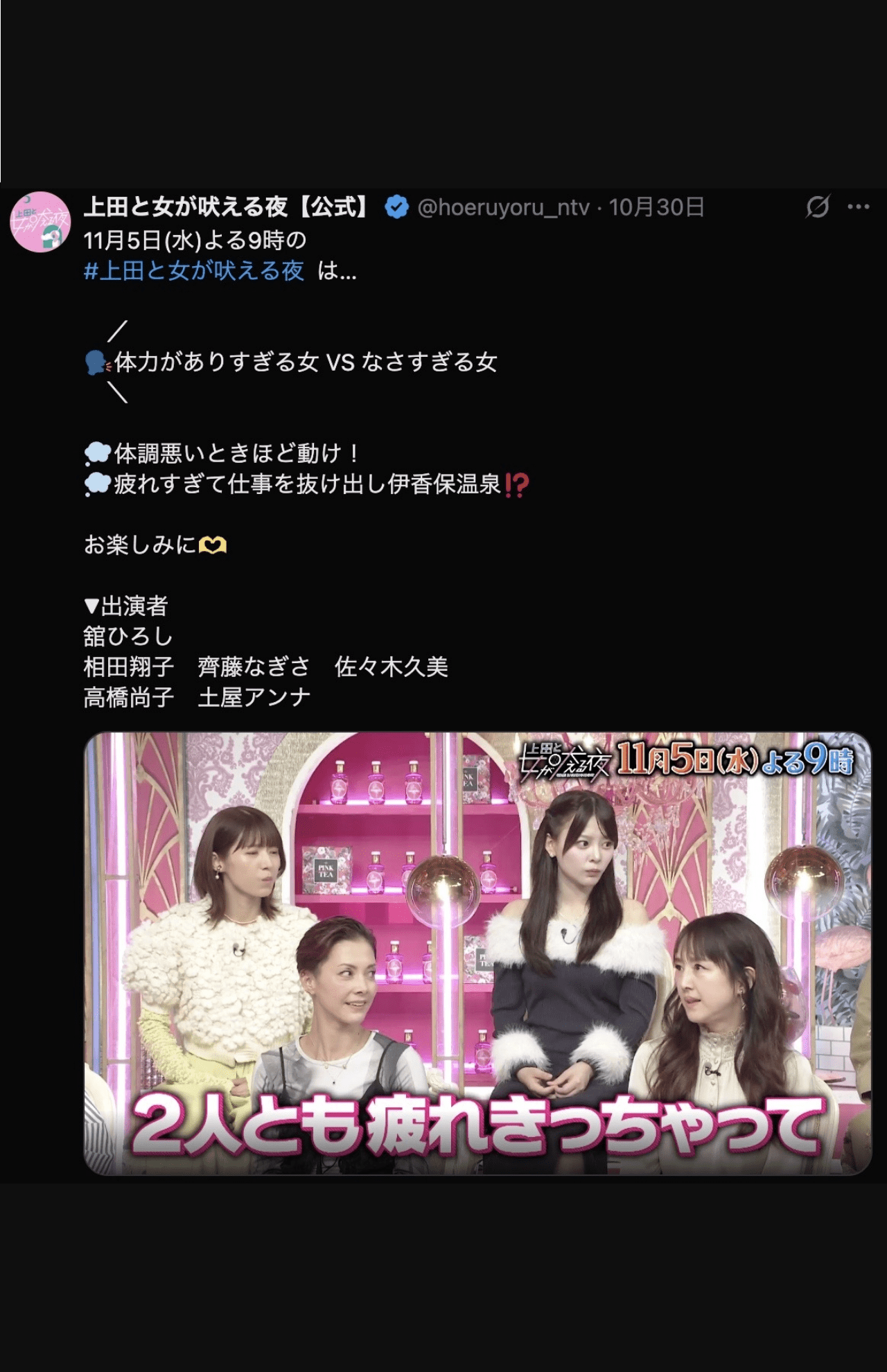
Task: Open the hashtag #上田と女が吠える夜
Action: [x=193, y=272]
